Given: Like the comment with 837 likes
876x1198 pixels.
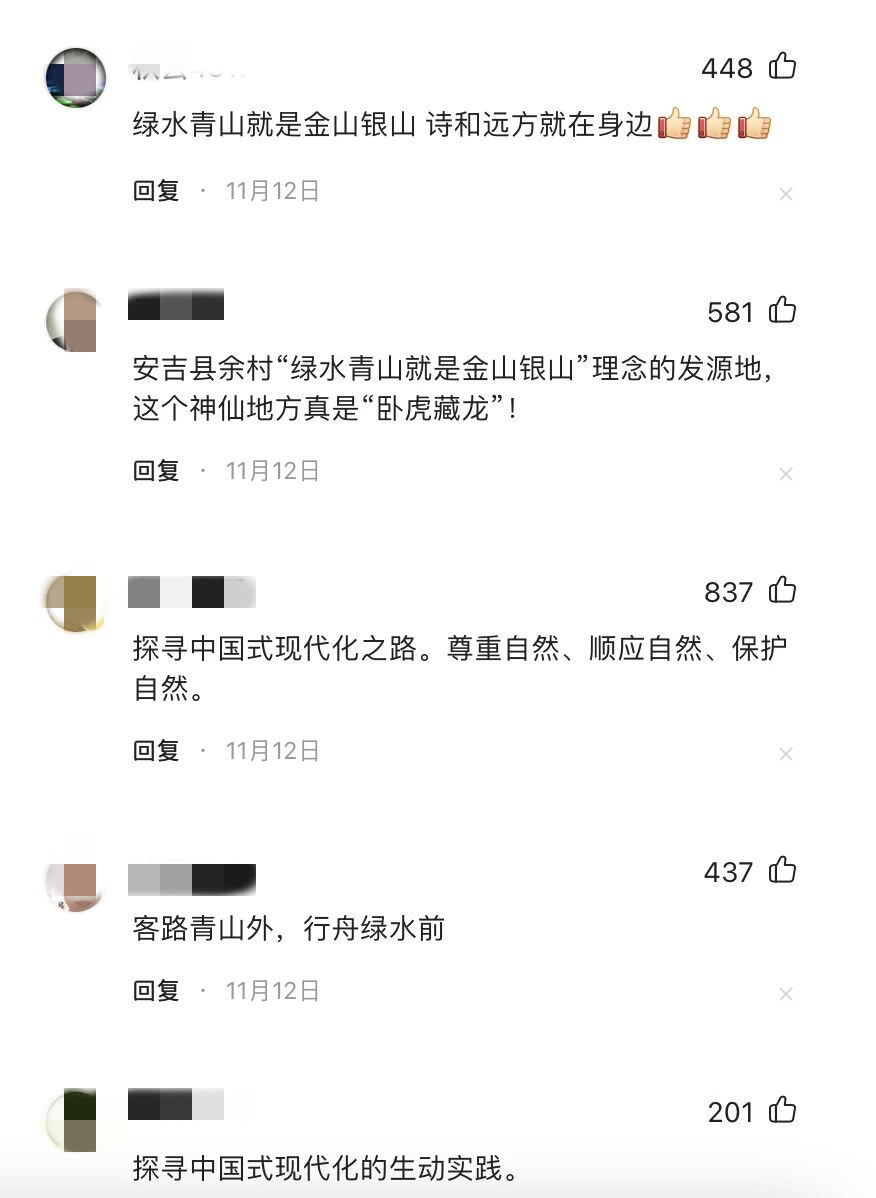Looking at the screenshot, I should coord(782,591).
